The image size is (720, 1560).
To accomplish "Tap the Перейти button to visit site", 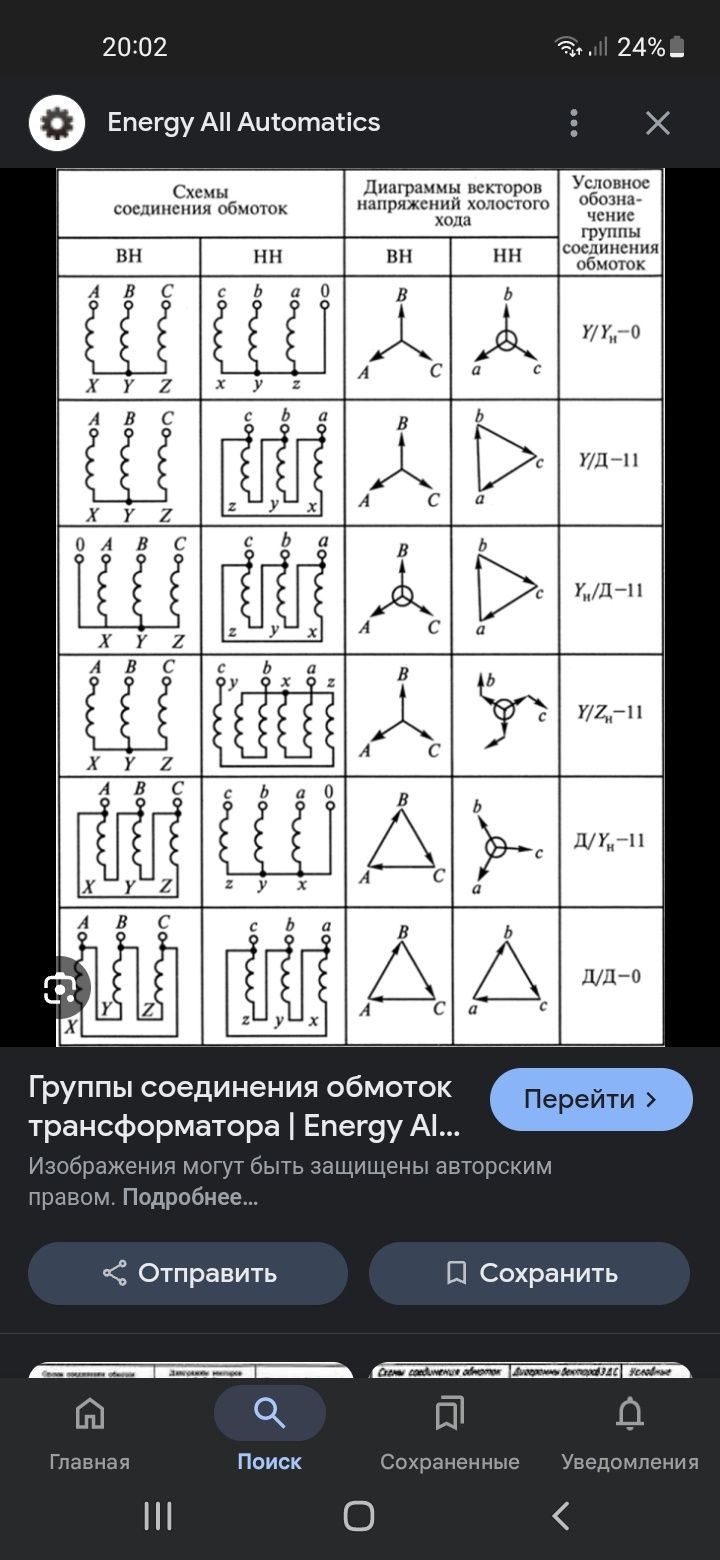I will tap(590, 1099).
